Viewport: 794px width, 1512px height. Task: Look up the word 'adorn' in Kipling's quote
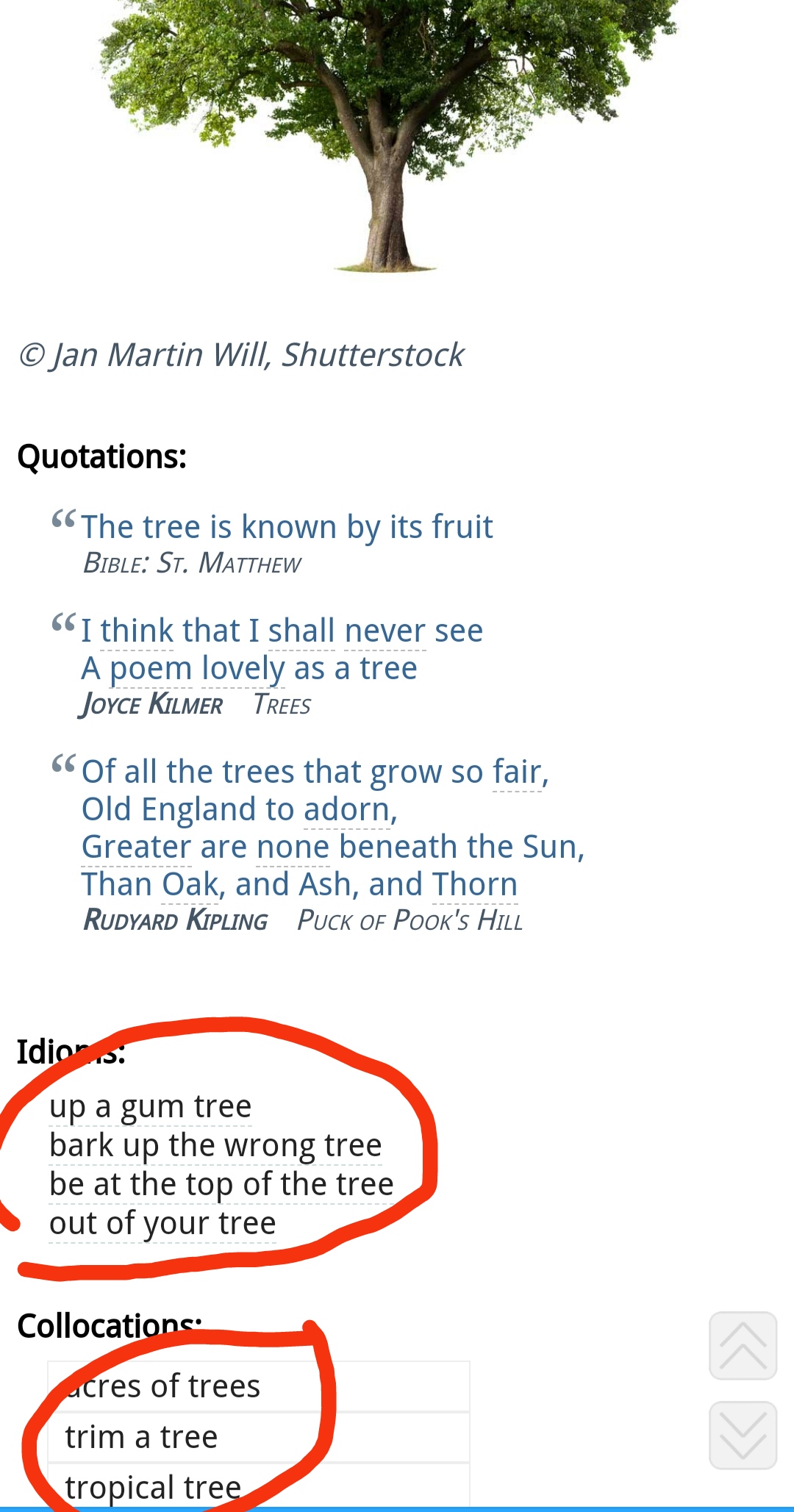pos(346,809)
